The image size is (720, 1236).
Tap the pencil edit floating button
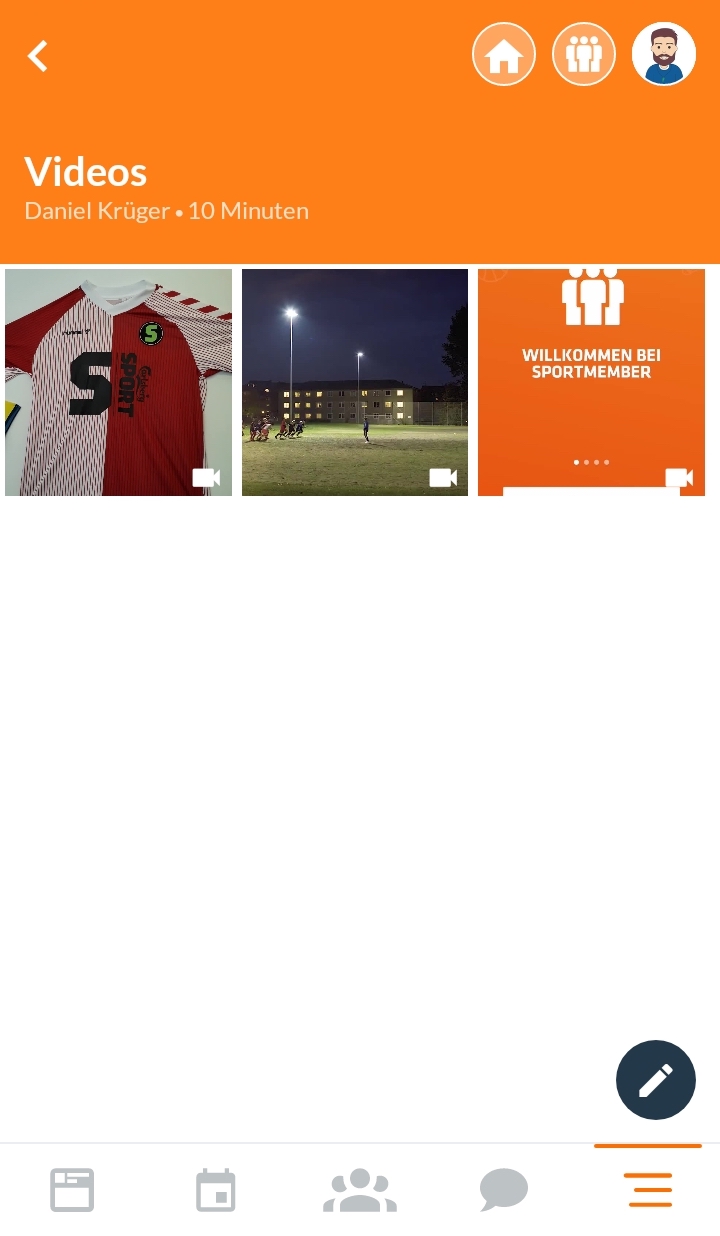click(x=656, y=1080)
